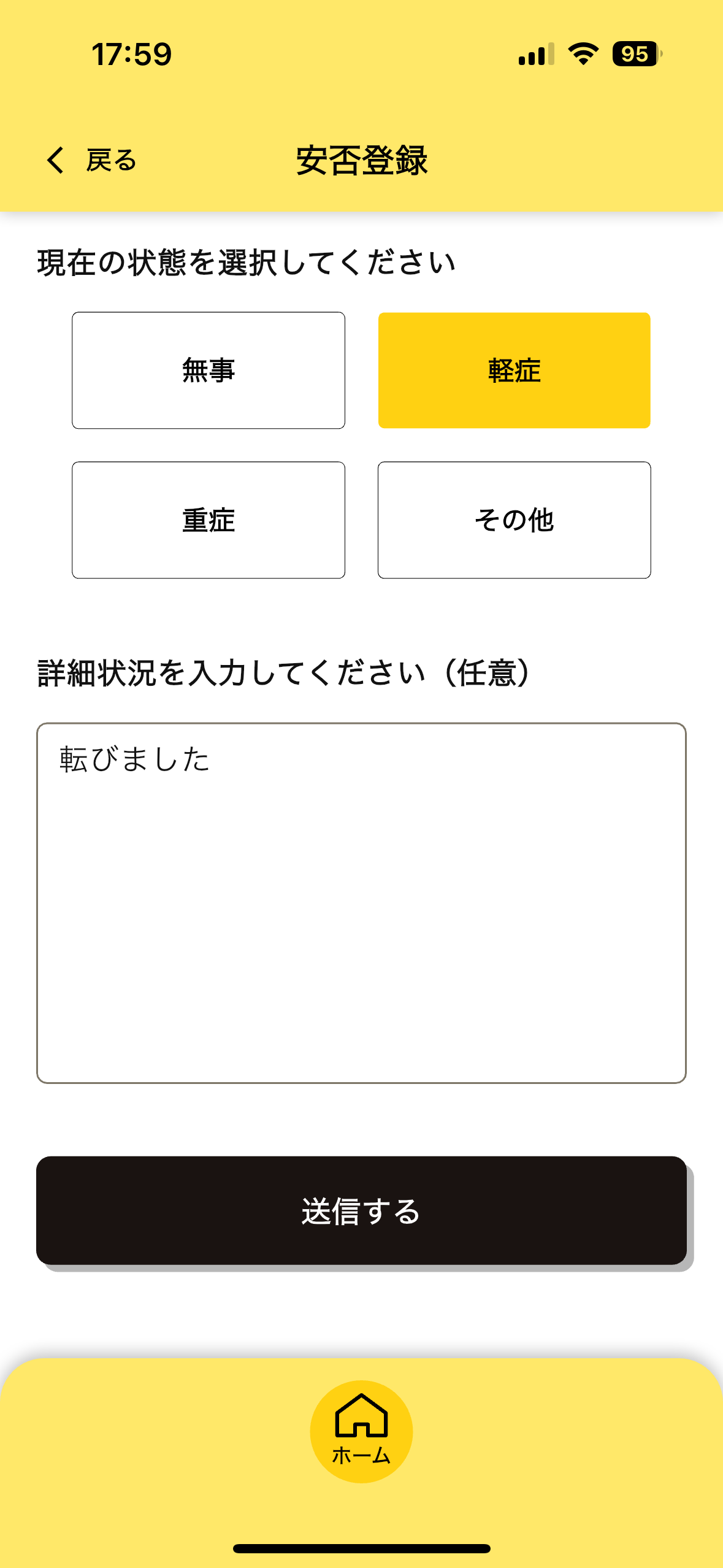Select the 無事 status option
This screenshot has width=723, height=1568.
208,371
